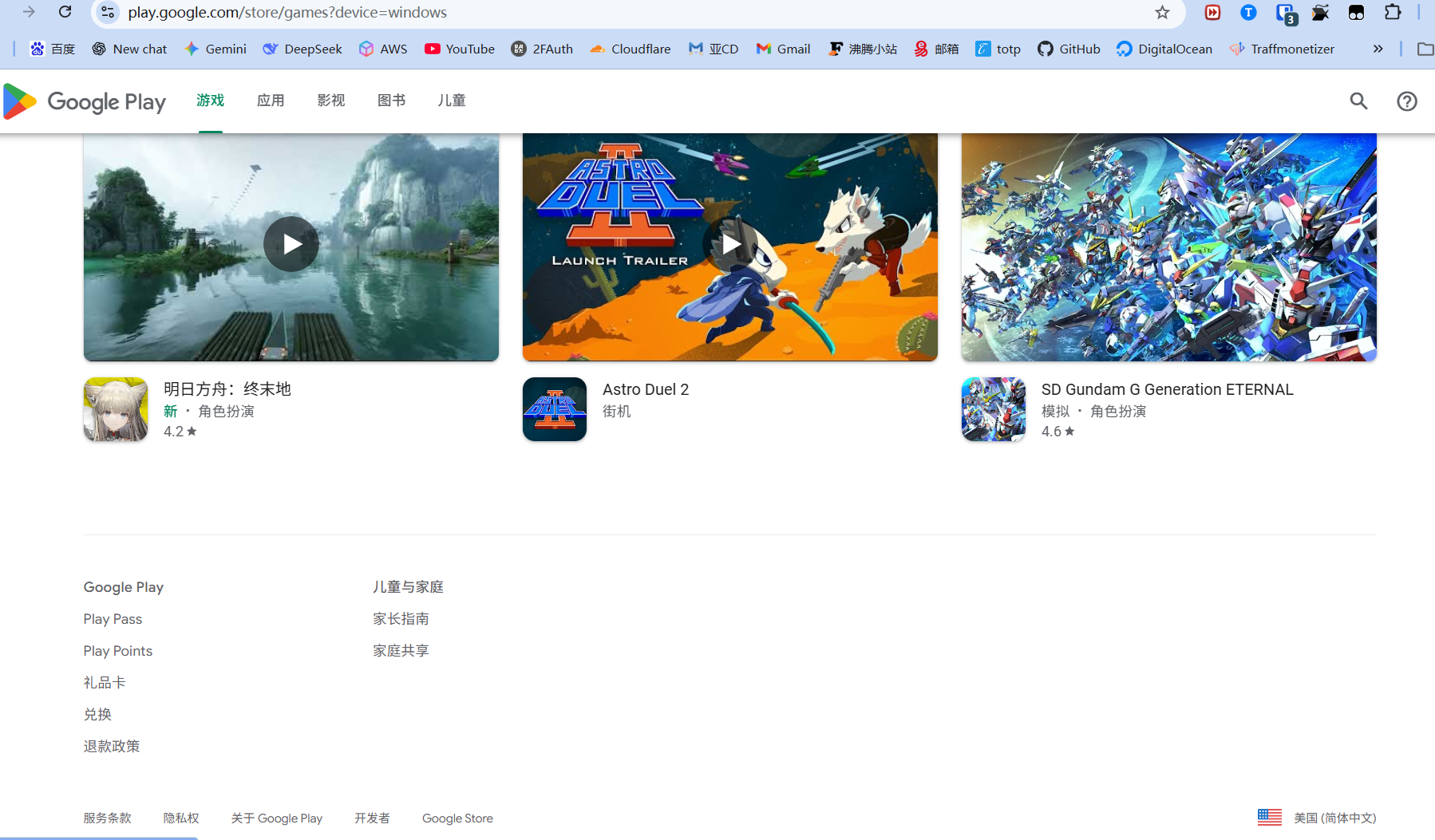Open the Astro Duel 2 game listing
The image size is (1435, 840).
(x=645, y=389)
